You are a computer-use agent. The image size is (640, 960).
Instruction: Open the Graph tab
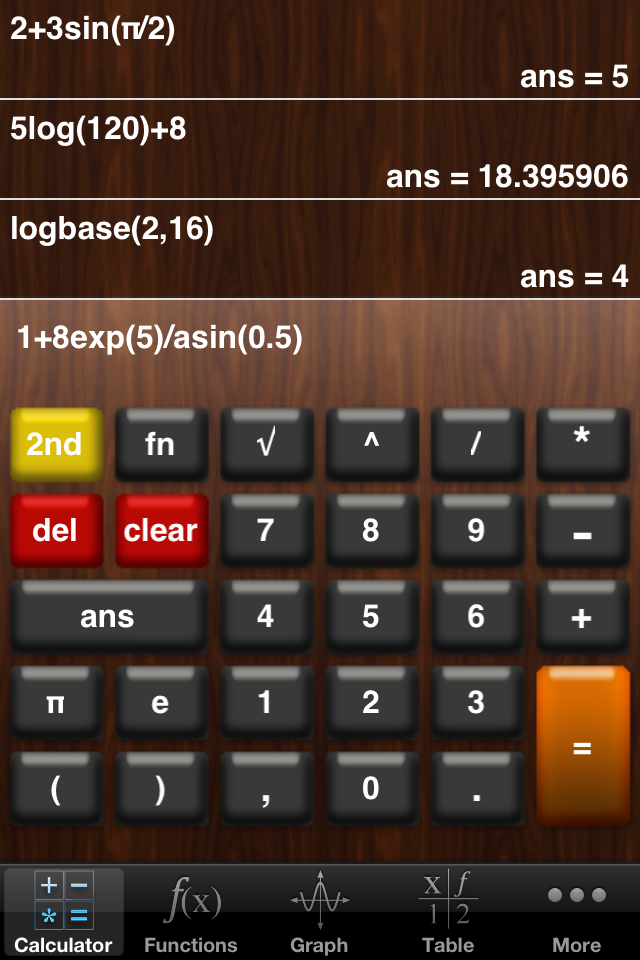click(x=319, y=912)
